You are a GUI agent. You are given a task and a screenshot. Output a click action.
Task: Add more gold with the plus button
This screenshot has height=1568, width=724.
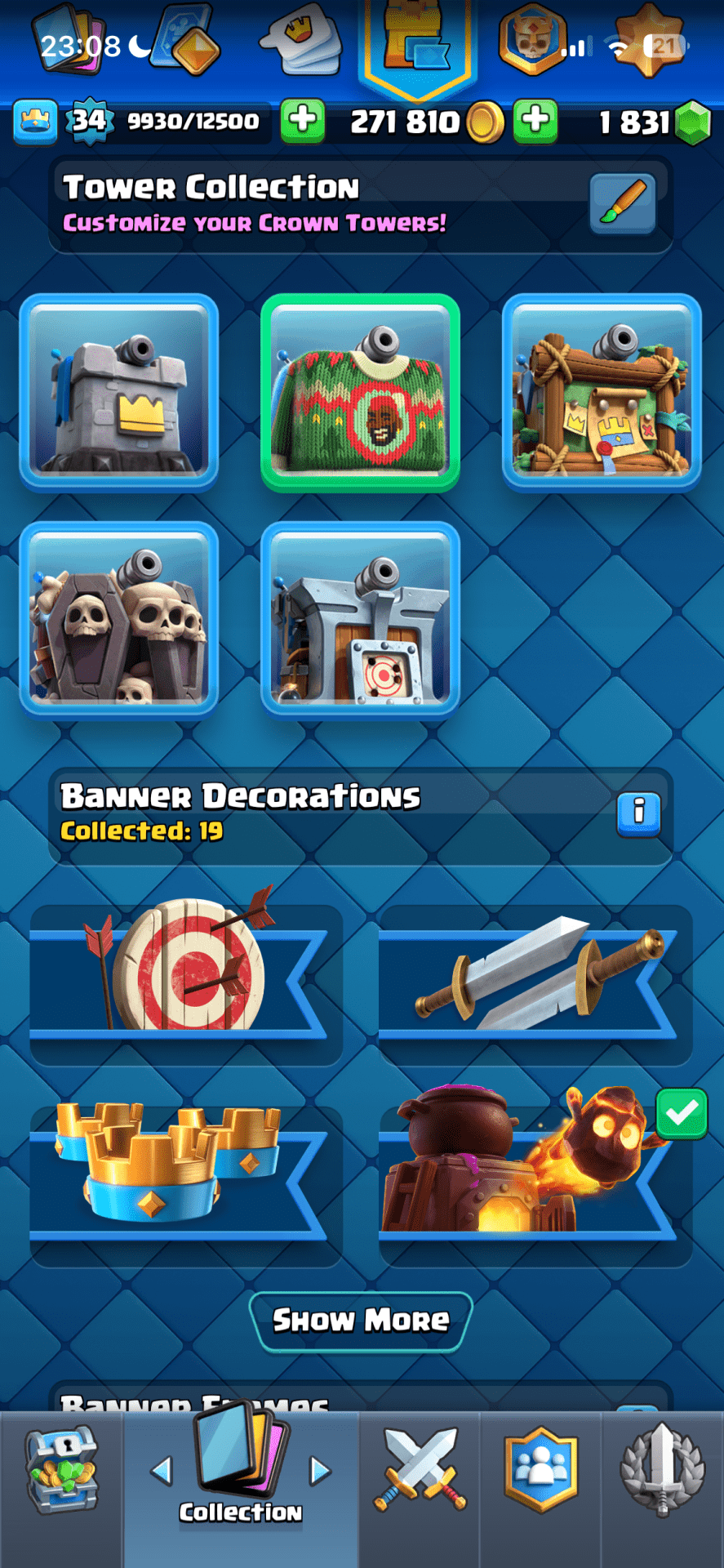coord(535,121)
